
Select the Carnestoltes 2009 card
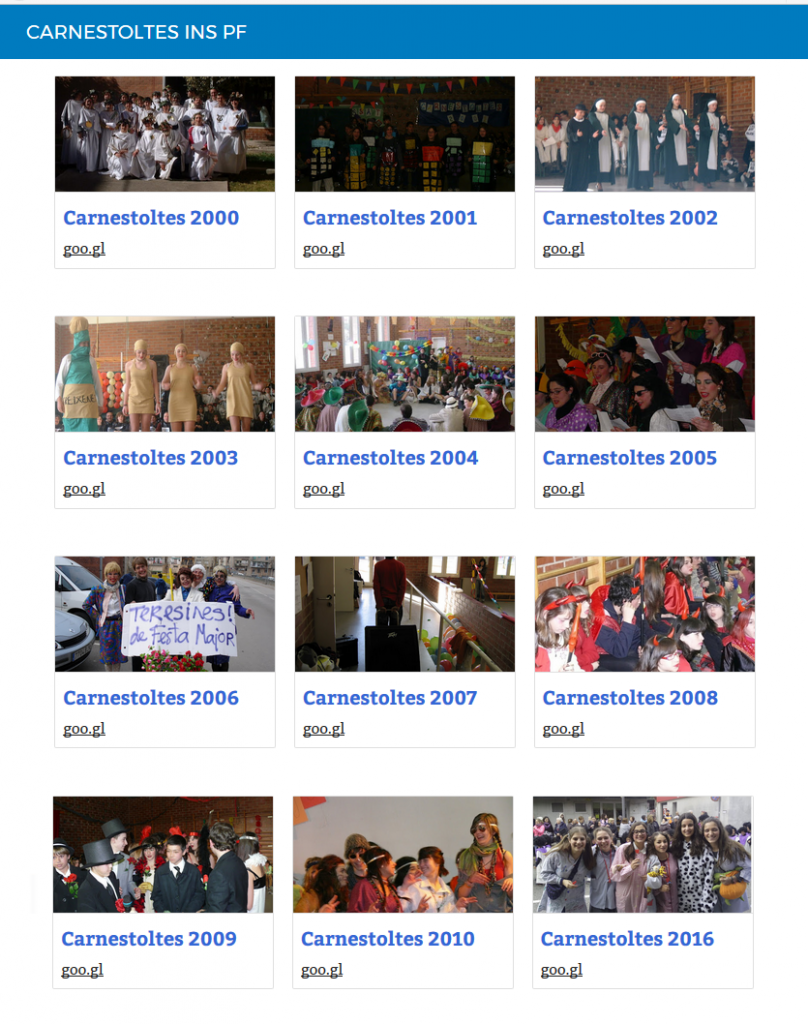click(x=149, y=938)
